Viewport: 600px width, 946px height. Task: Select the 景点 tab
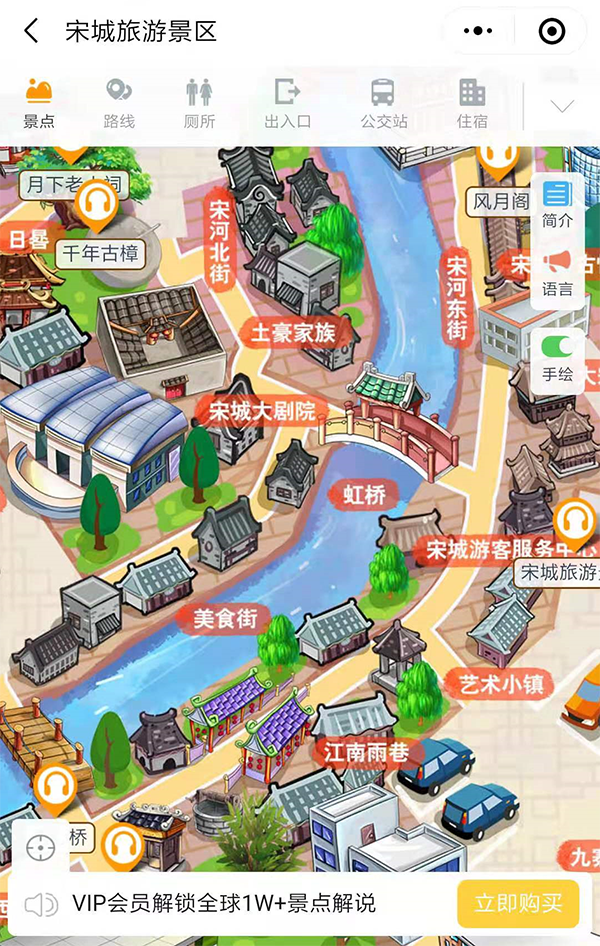[x=39, y=104]
